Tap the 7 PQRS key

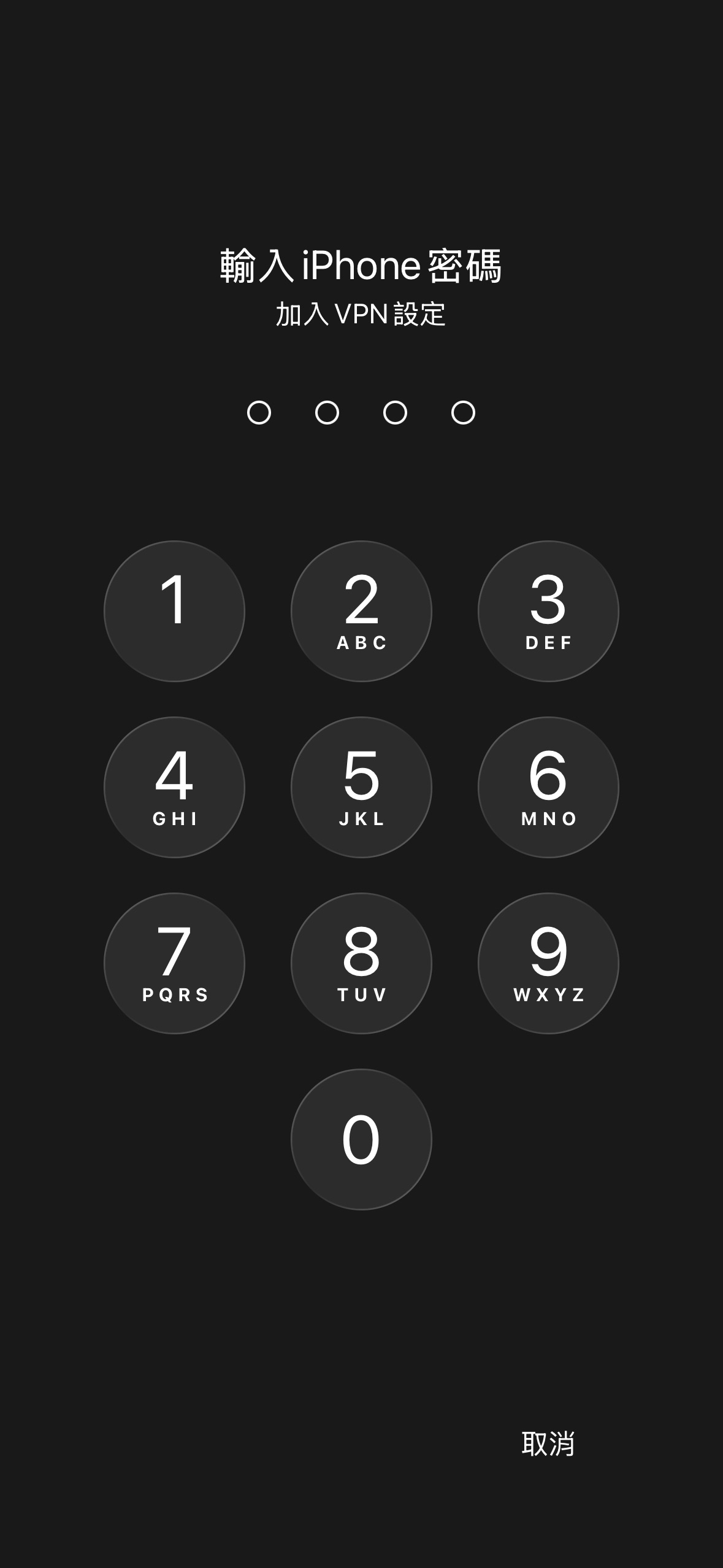[174, 963]
